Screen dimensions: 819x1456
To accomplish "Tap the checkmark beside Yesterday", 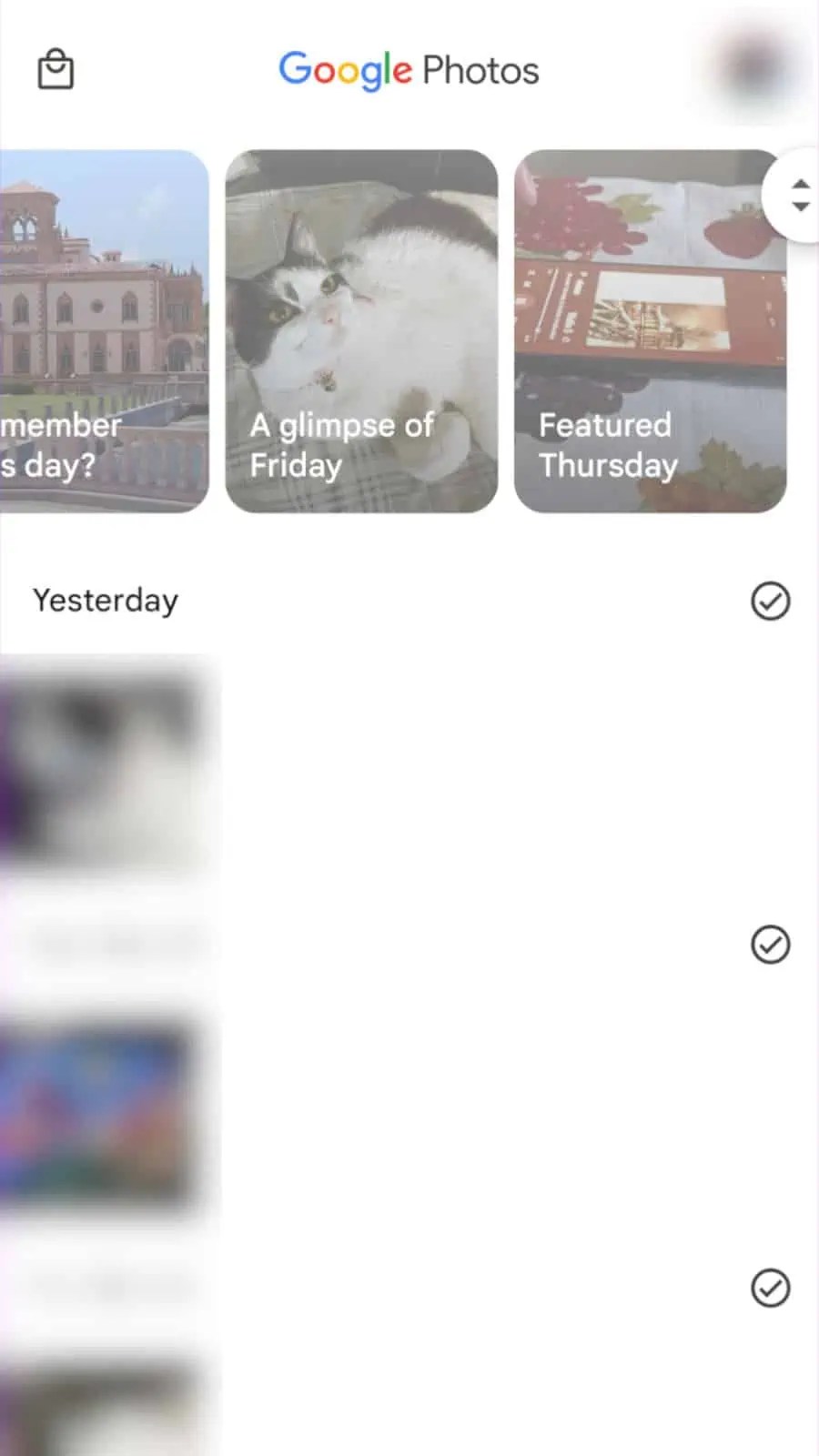I will click(770, 601).
